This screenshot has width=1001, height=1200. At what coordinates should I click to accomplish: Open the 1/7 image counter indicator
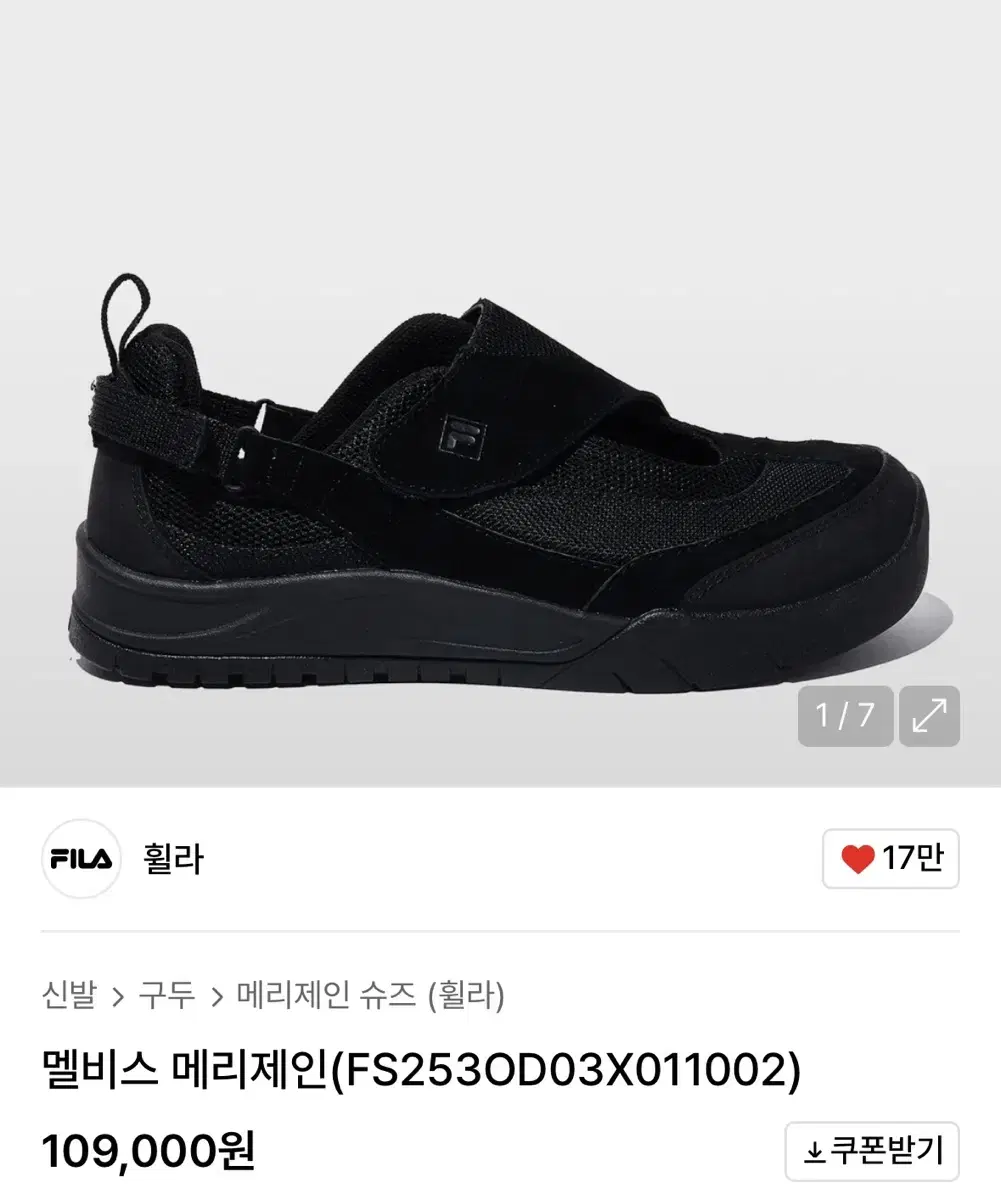847,713
